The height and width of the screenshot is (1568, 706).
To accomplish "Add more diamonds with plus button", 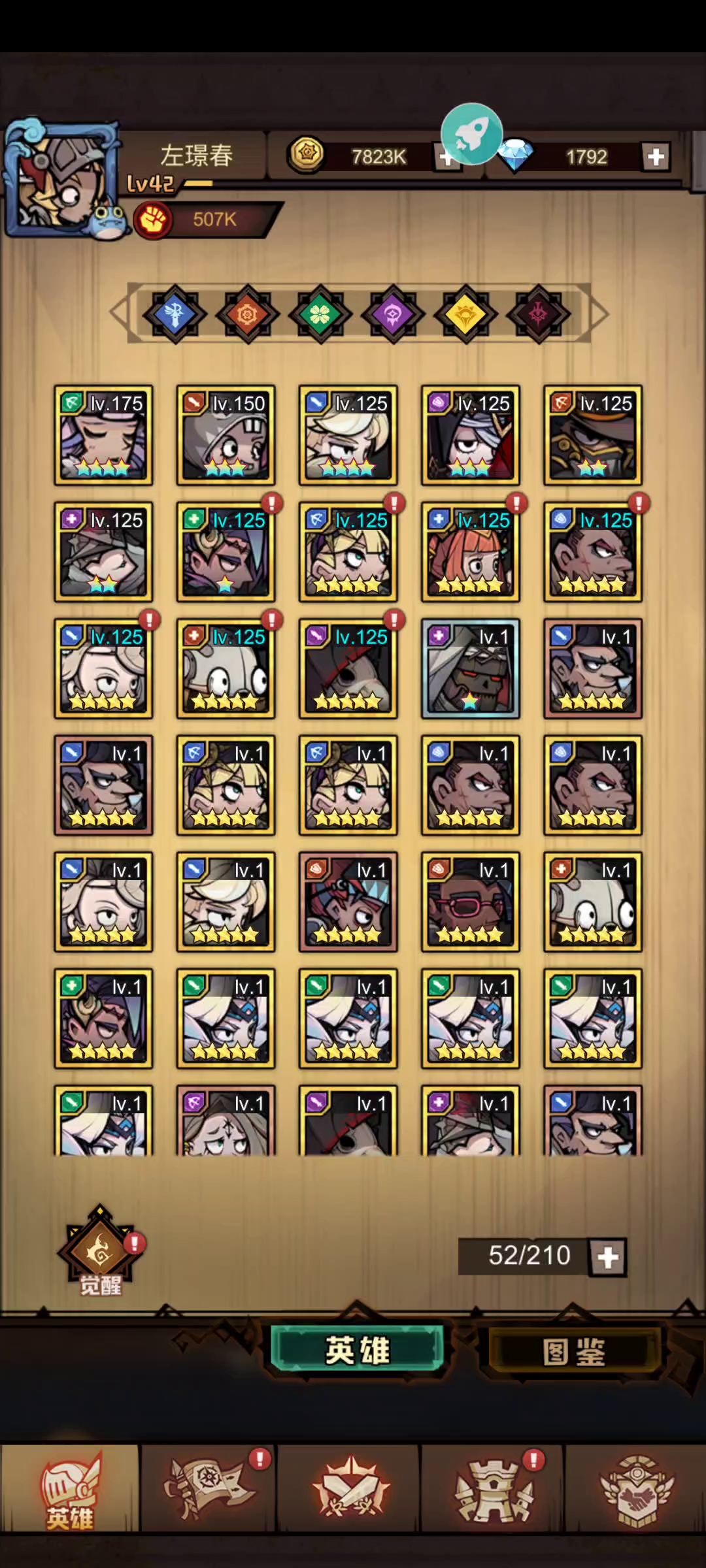I will click(x=656, y=157).
